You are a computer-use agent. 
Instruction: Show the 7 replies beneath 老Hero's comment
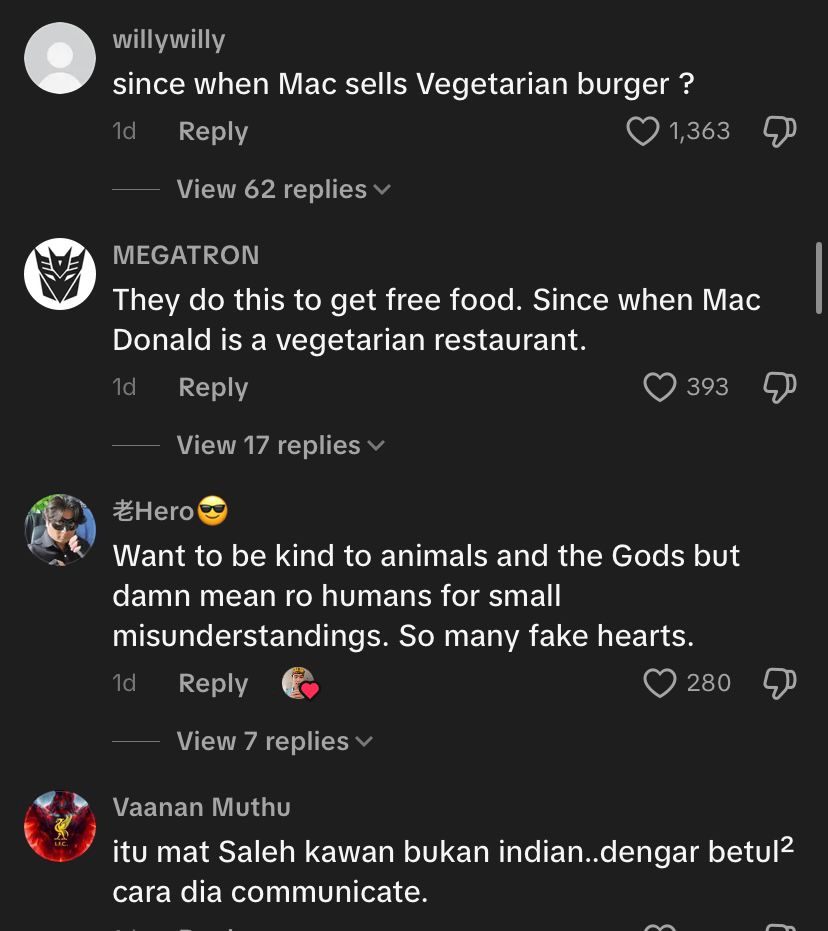[x=260, y=741]
